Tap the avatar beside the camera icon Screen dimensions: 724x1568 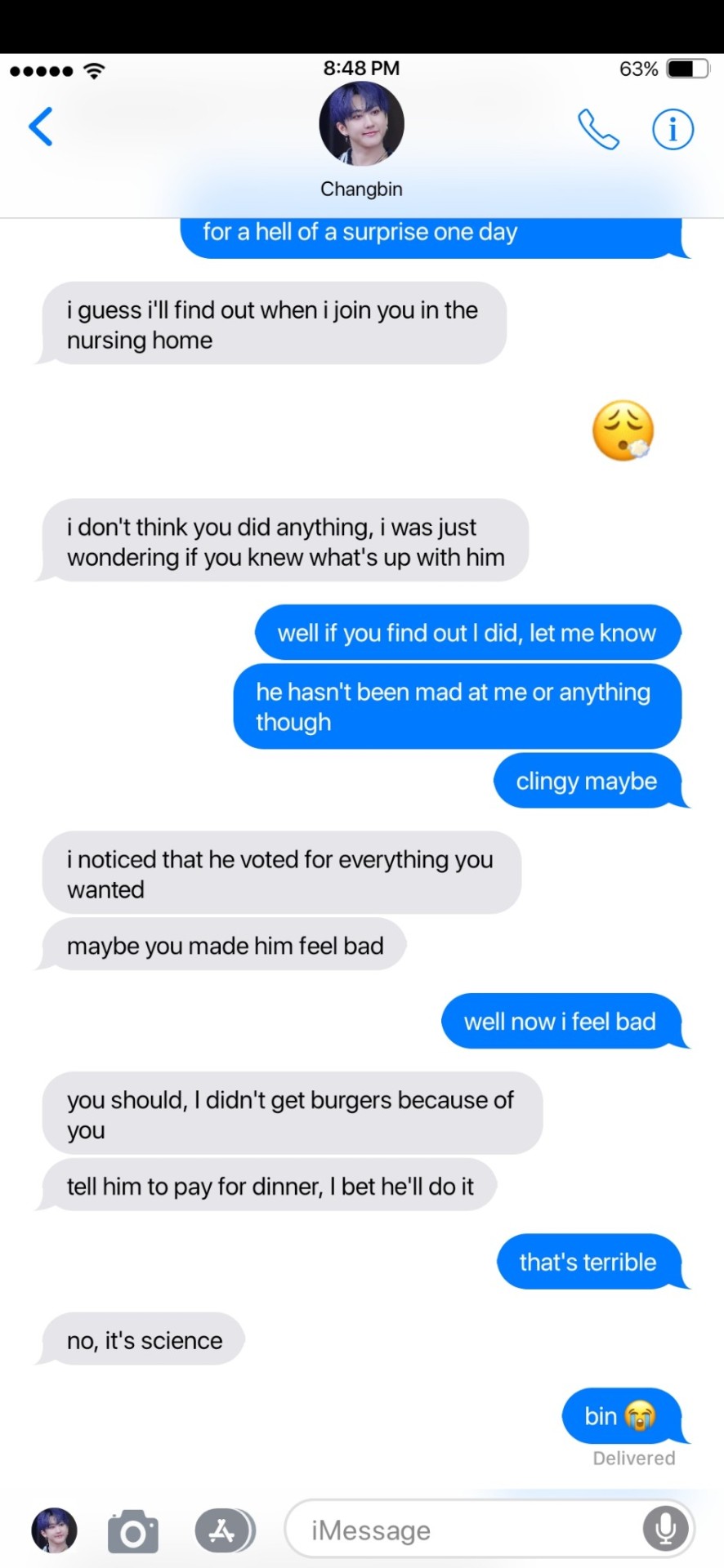tap(54, 1530)
